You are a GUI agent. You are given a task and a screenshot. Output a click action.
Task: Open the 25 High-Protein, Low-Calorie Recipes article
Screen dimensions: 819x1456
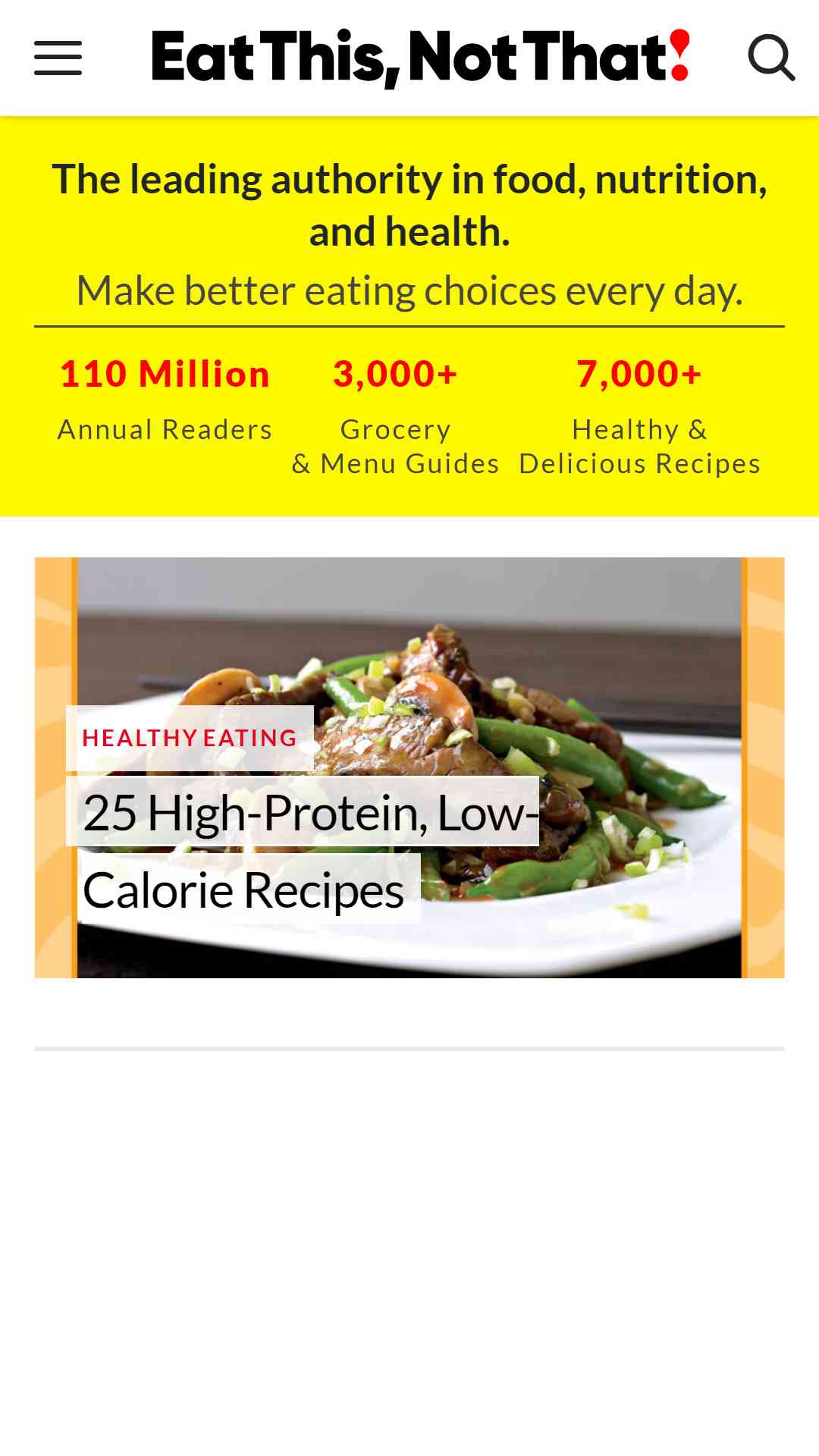click(x=310, y=850)
